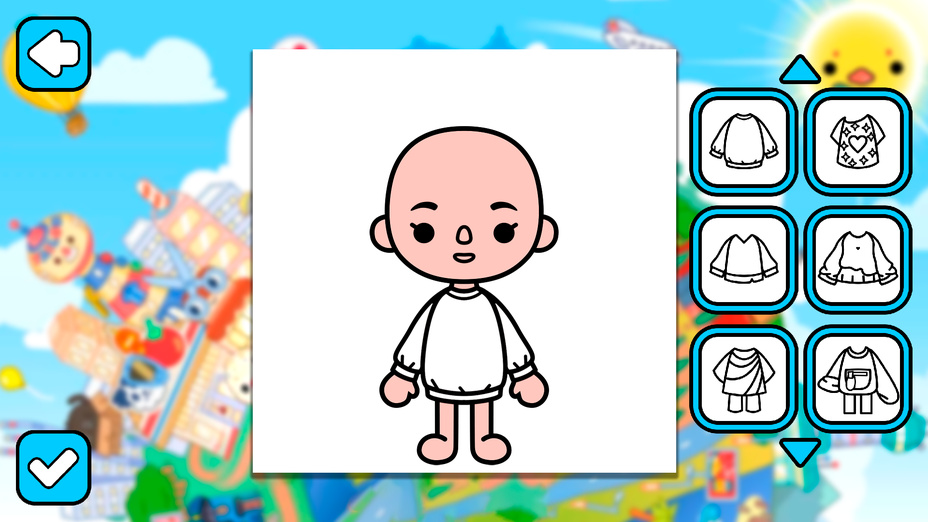Show more clothing options with down arrow

click(799, 452)
